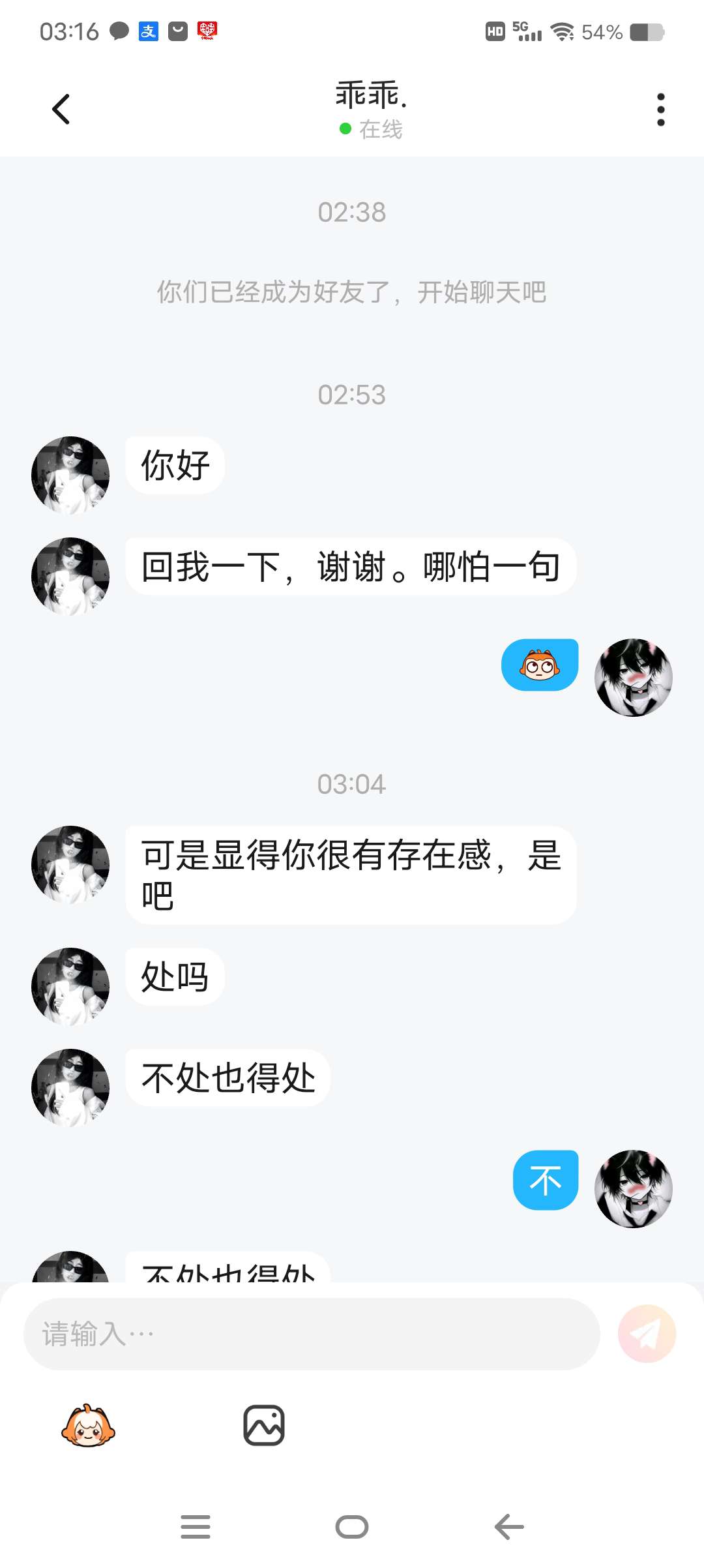This screenshot has width=704, height=1568.
Task: Go back from the chat with 乖乖.
Action: 61,110
